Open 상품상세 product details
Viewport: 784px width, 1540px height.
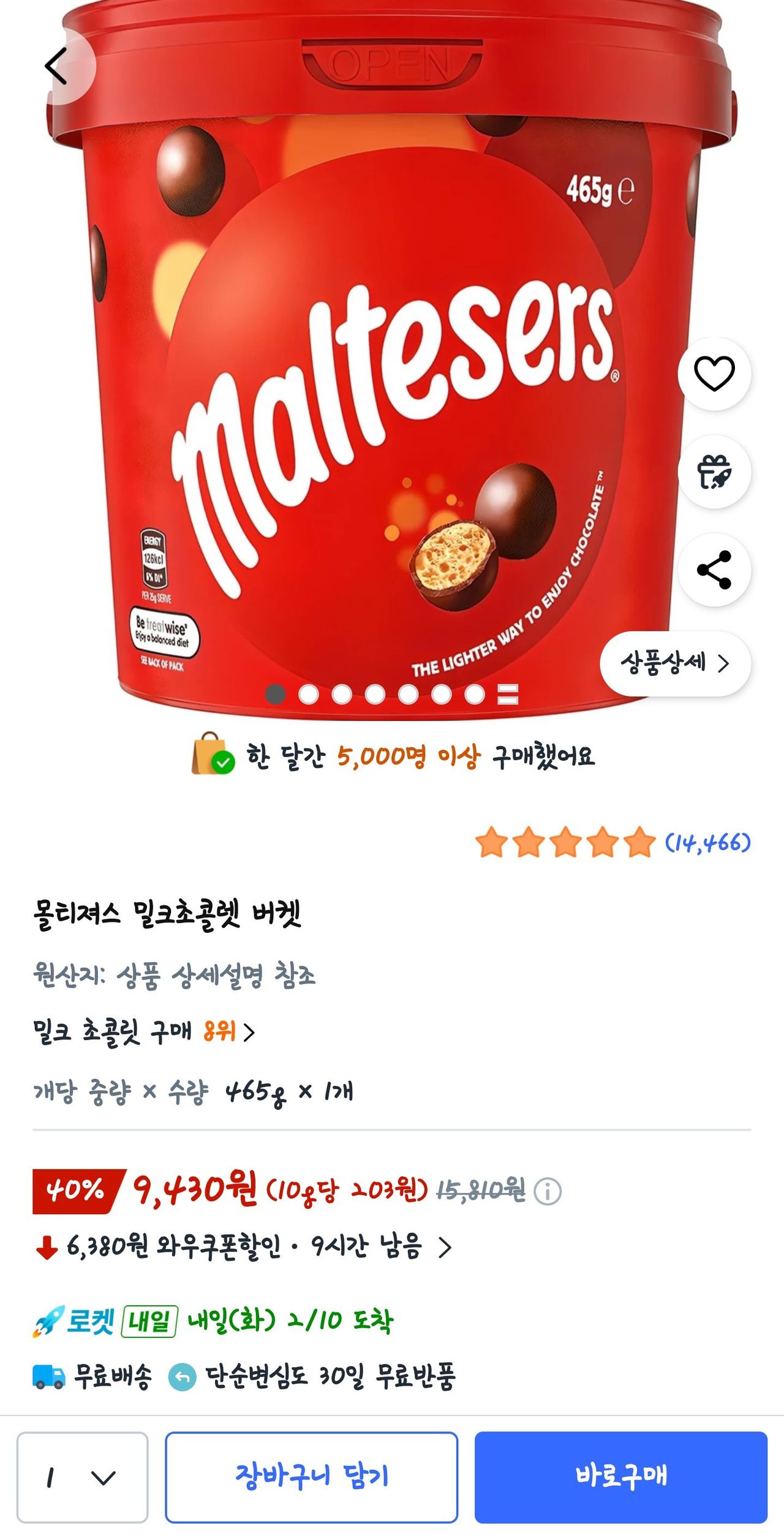(x=675, y=663)
